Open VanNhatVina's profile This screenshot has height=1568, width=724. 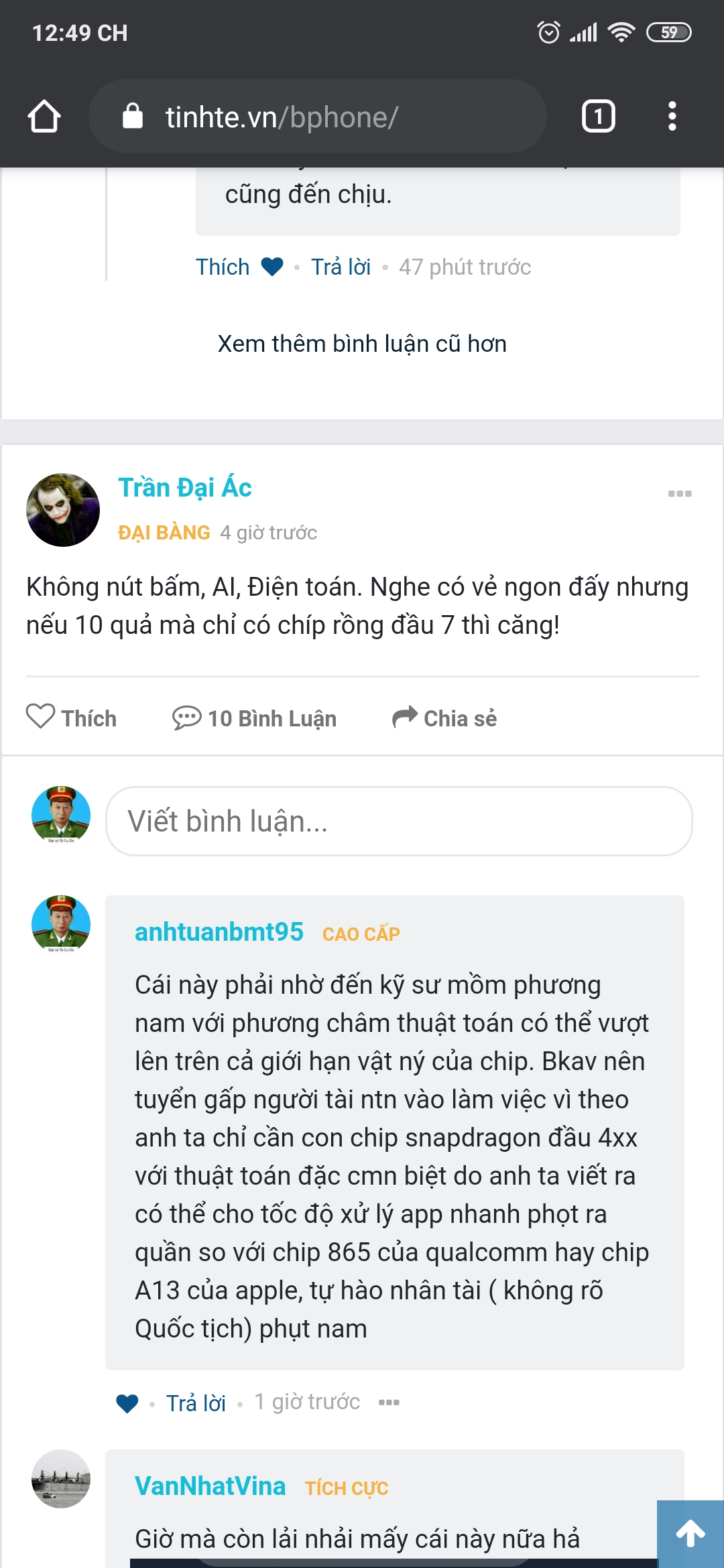click(x=210, y=1486)
